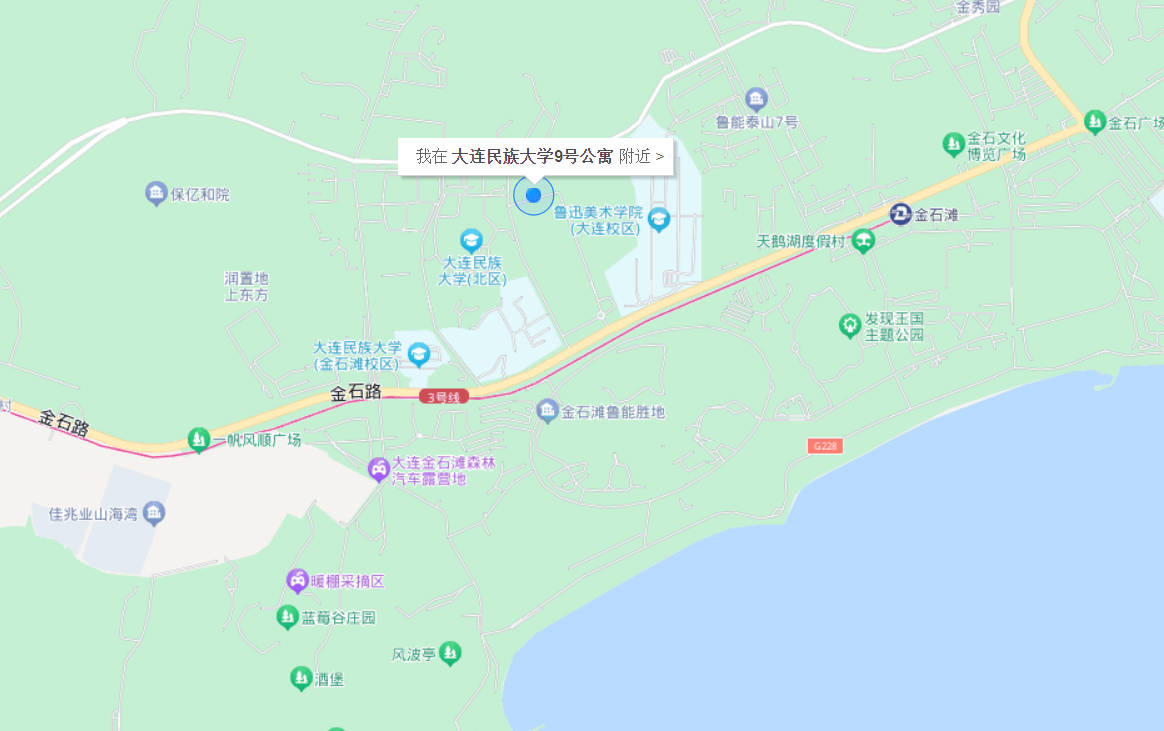Screen dimensions: 1164x731
Task: Select the 鲁迅美术学院(大连校区) marker
Action: click(658, 218)
